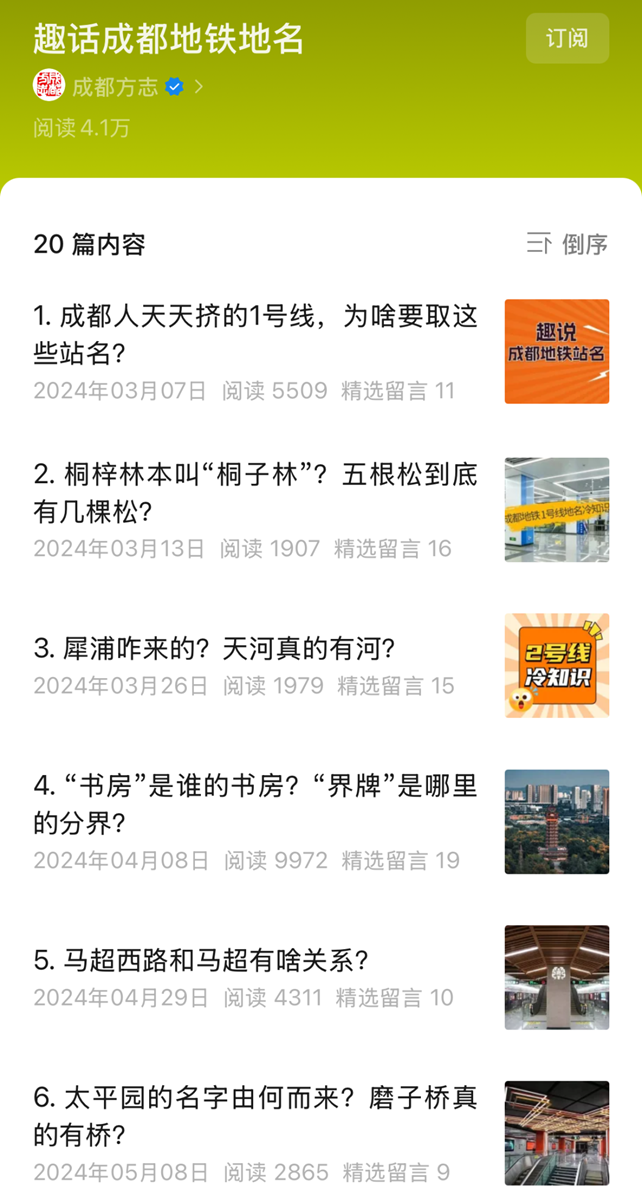Read article 6 about 太平园 and 磨子桥
This screenshot has height=1200, width=642.
256,1117
